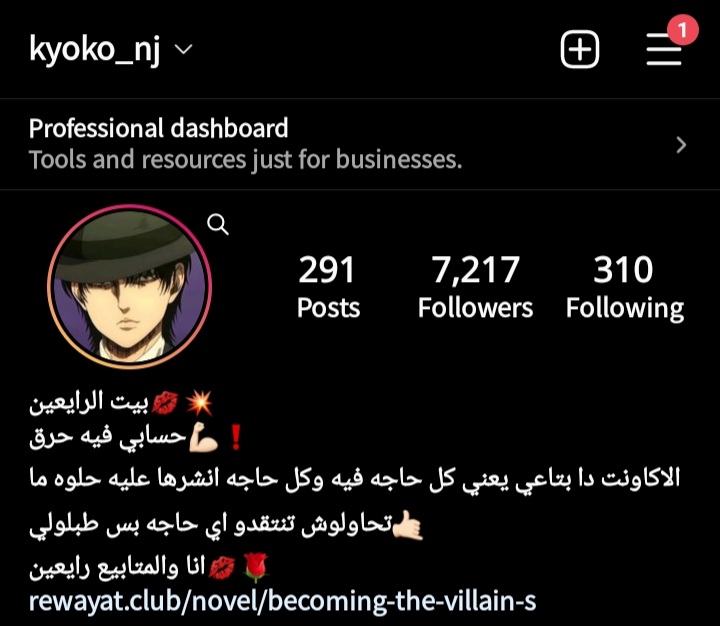Open Professional dashboard
720x626 pixels.
point(359,144)
